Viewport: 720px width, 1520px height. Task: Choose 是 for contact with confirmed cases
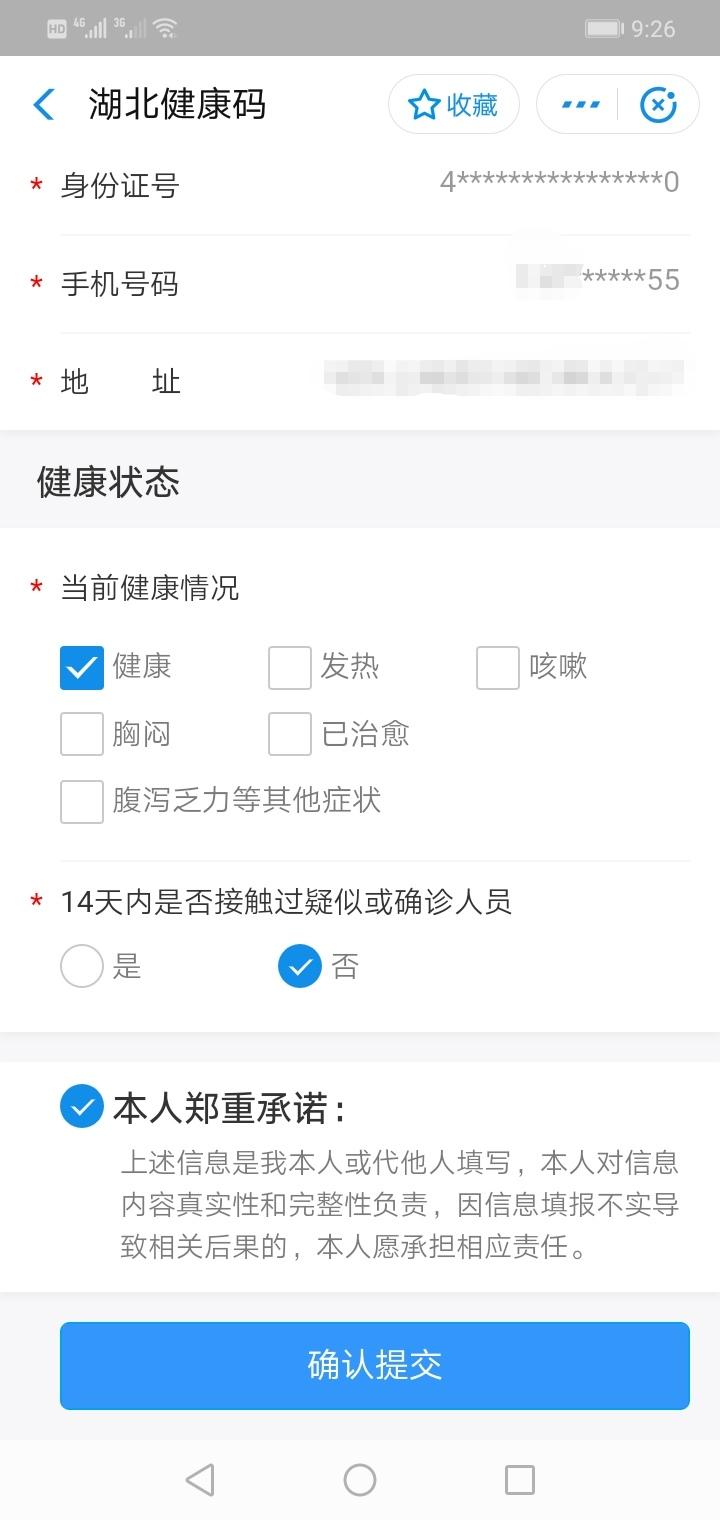pyautogui.click(x=82, y=966)
